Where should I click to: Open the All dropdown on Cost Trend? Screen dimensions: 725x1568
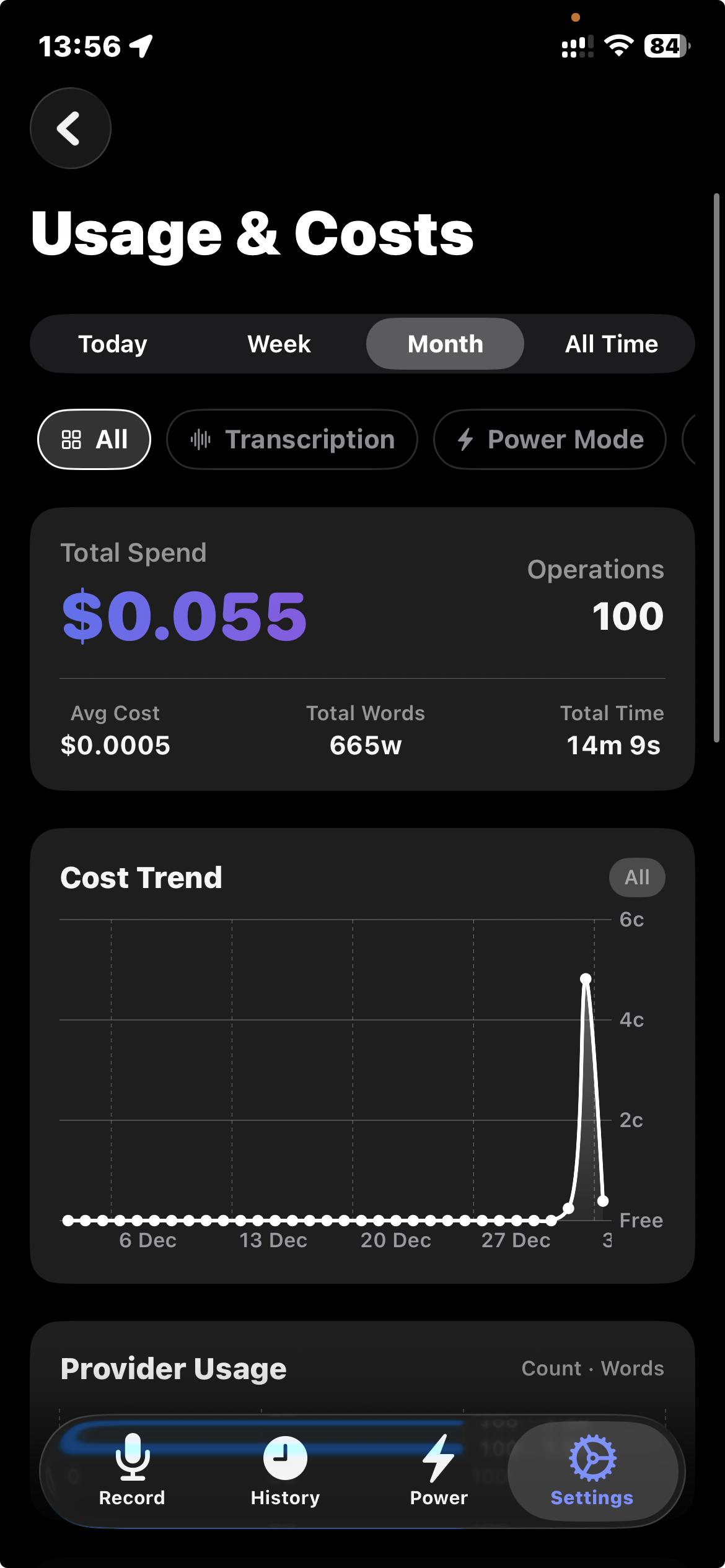(x=637, y=877)
